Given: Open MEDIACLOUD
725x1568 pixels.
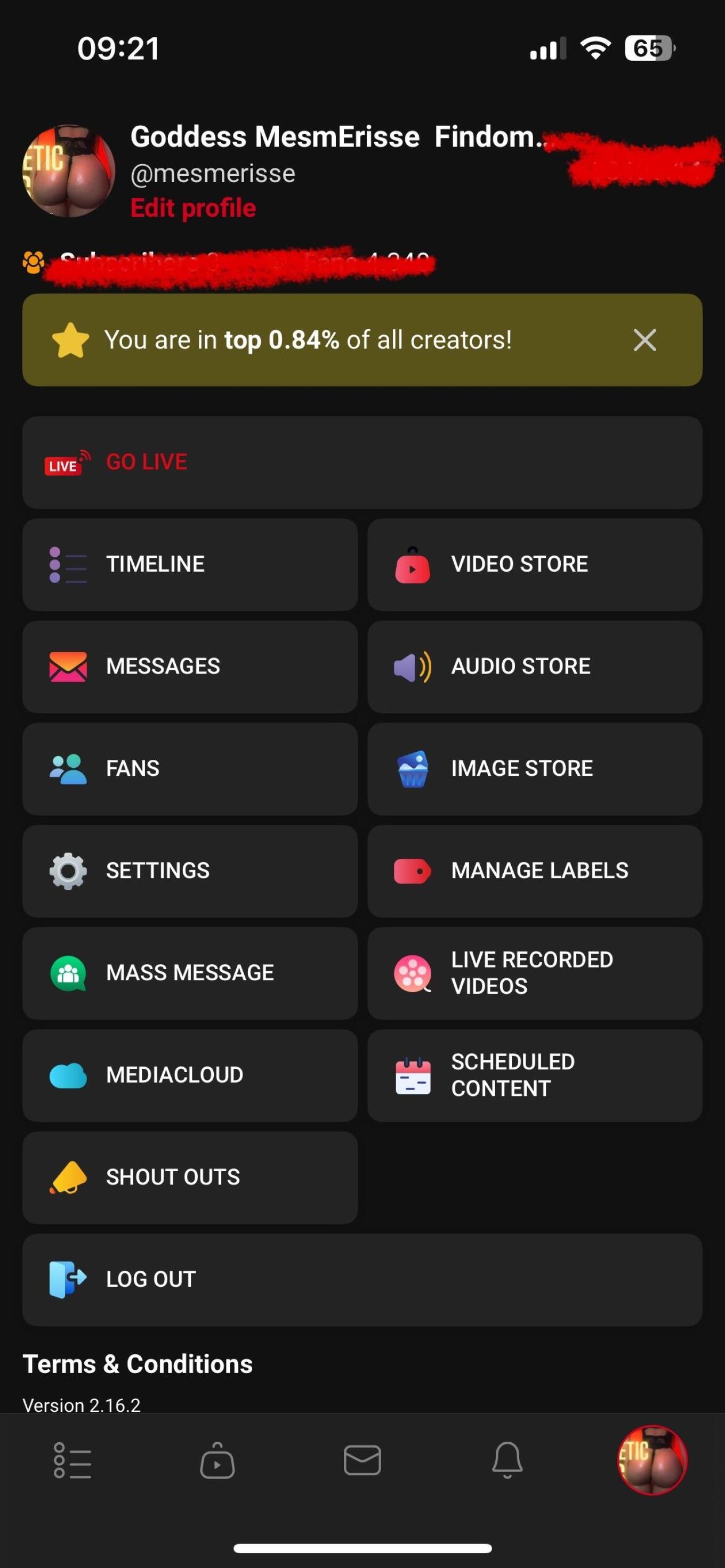Looking at the screenshot, I should [x=190, y=1076].
